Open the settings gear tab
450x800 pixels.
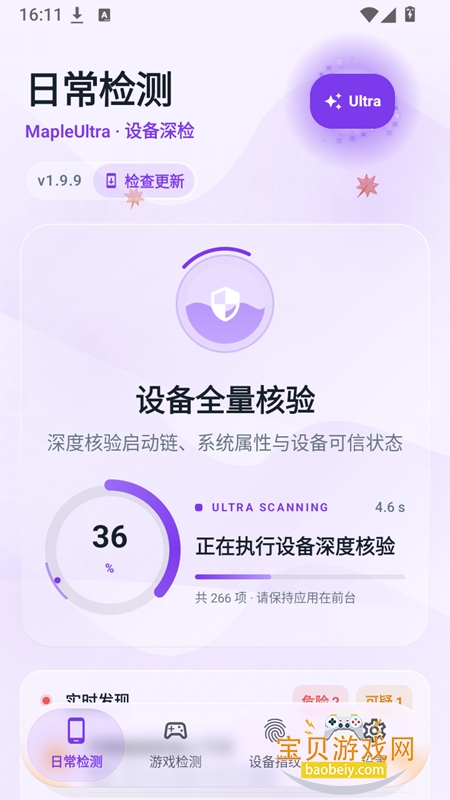(x=375, y=743)
